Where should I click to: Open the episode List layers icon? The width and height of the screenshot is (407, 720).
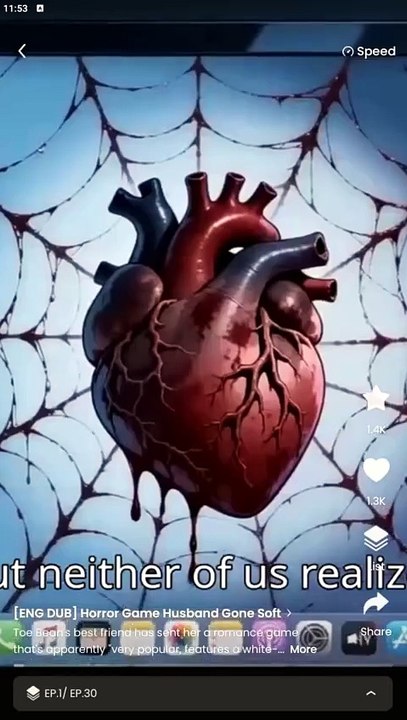(376, 538)
